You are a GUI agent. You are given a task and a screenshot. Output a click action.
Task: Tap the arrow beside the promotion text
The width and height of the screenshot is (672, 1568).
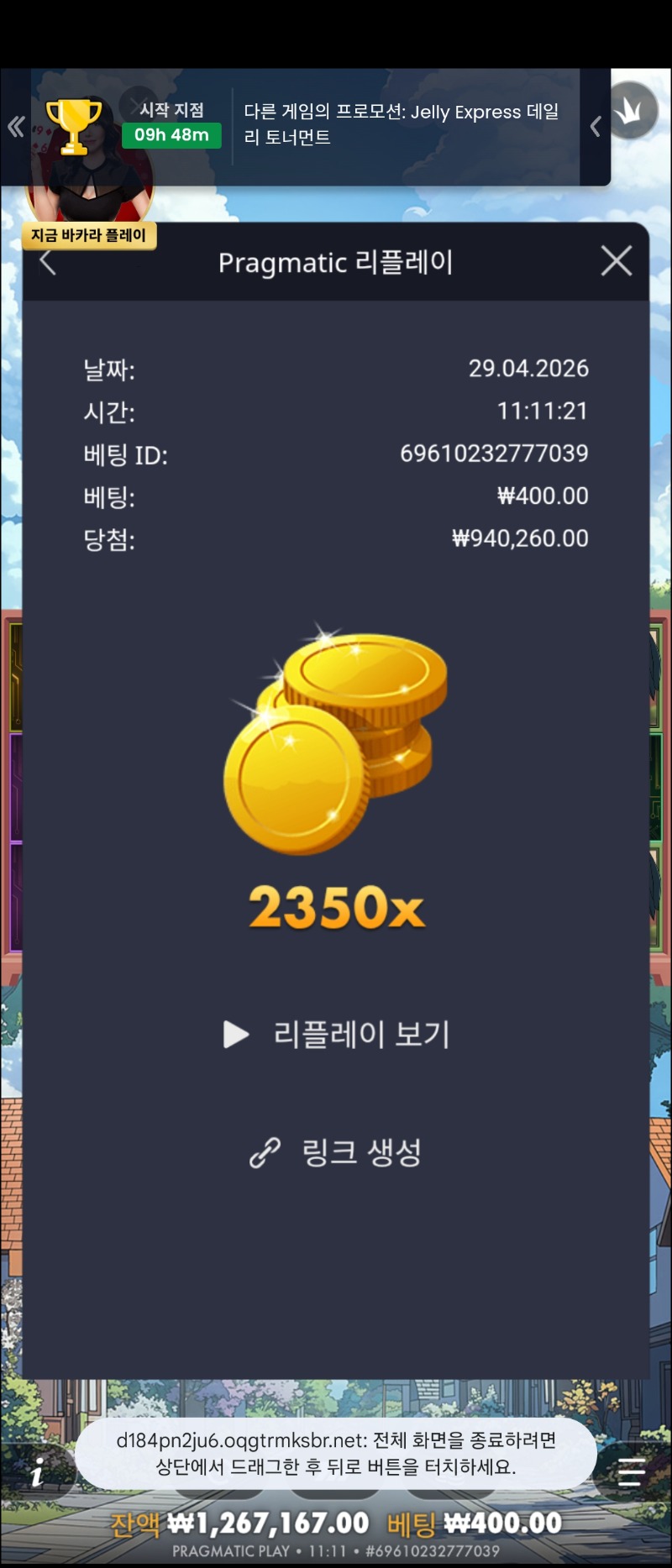[595, 127]
